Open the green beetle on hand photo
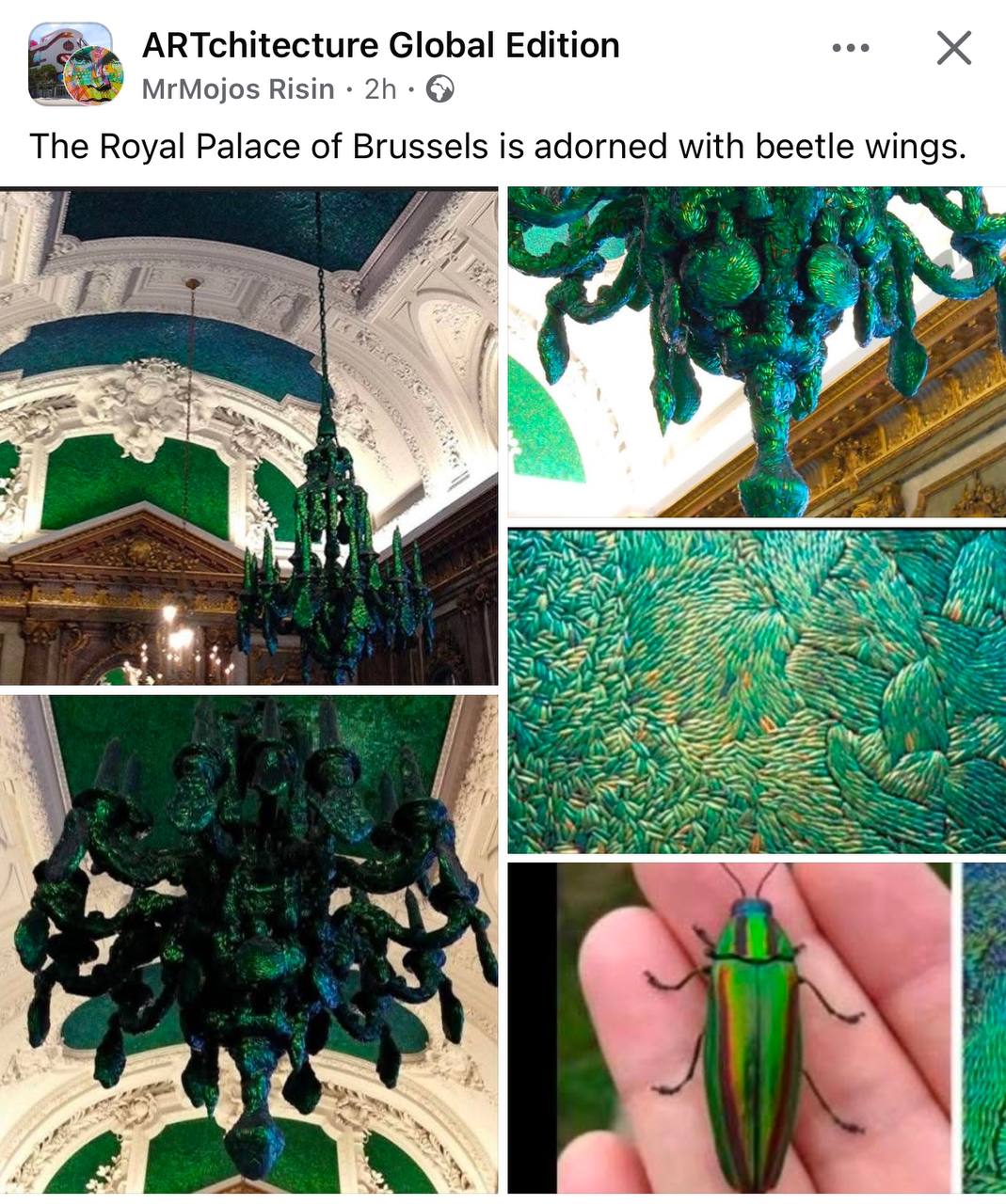The height and width of the screenshot is (1204, 1006). coord(753,1027)
